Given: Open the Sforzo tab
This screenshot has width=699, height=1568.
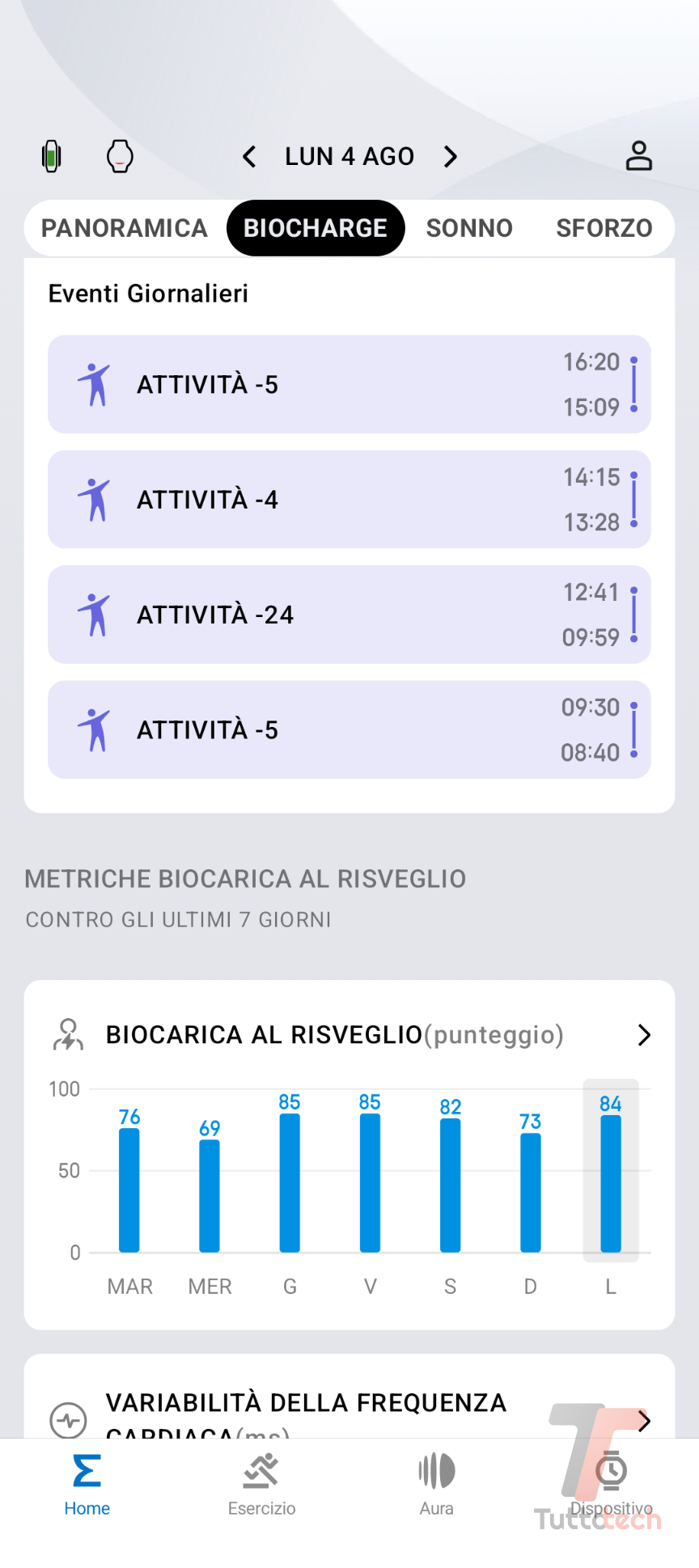Looking at the screenshot, I should pos(604,228).
